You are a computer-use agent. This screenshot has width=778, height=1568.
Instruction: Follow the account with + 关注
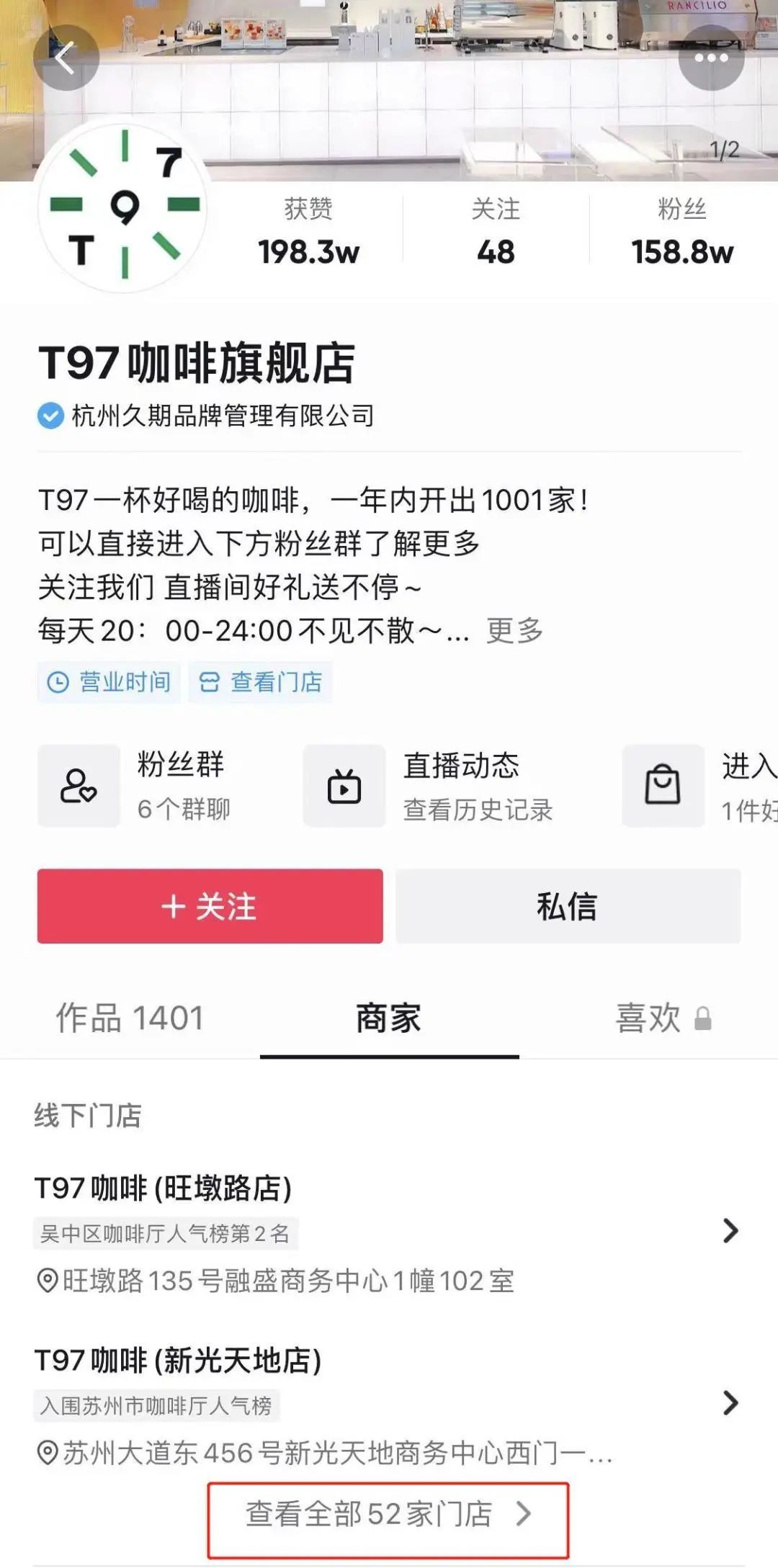coord(210,906)
